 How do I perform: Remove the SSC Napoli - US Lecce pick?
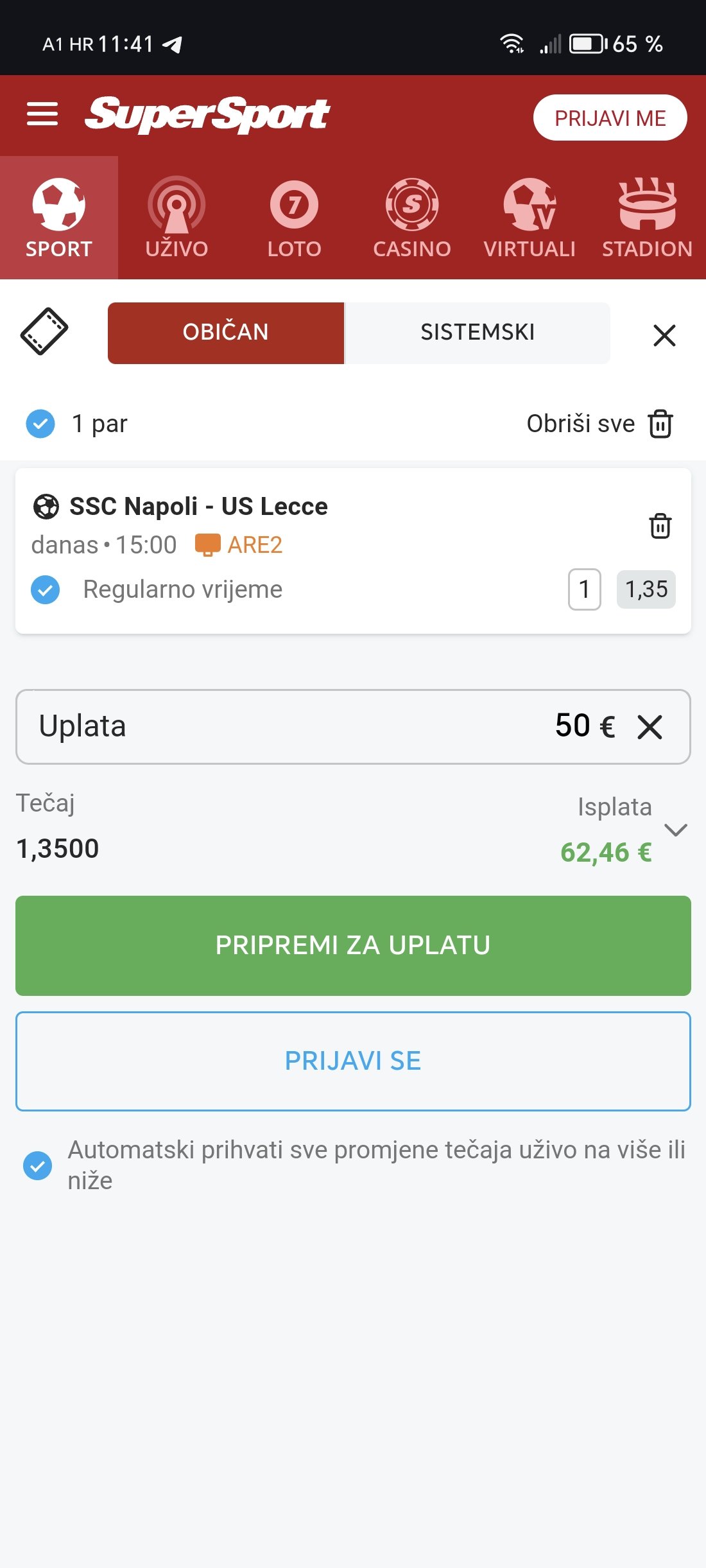tap(660, 526)
